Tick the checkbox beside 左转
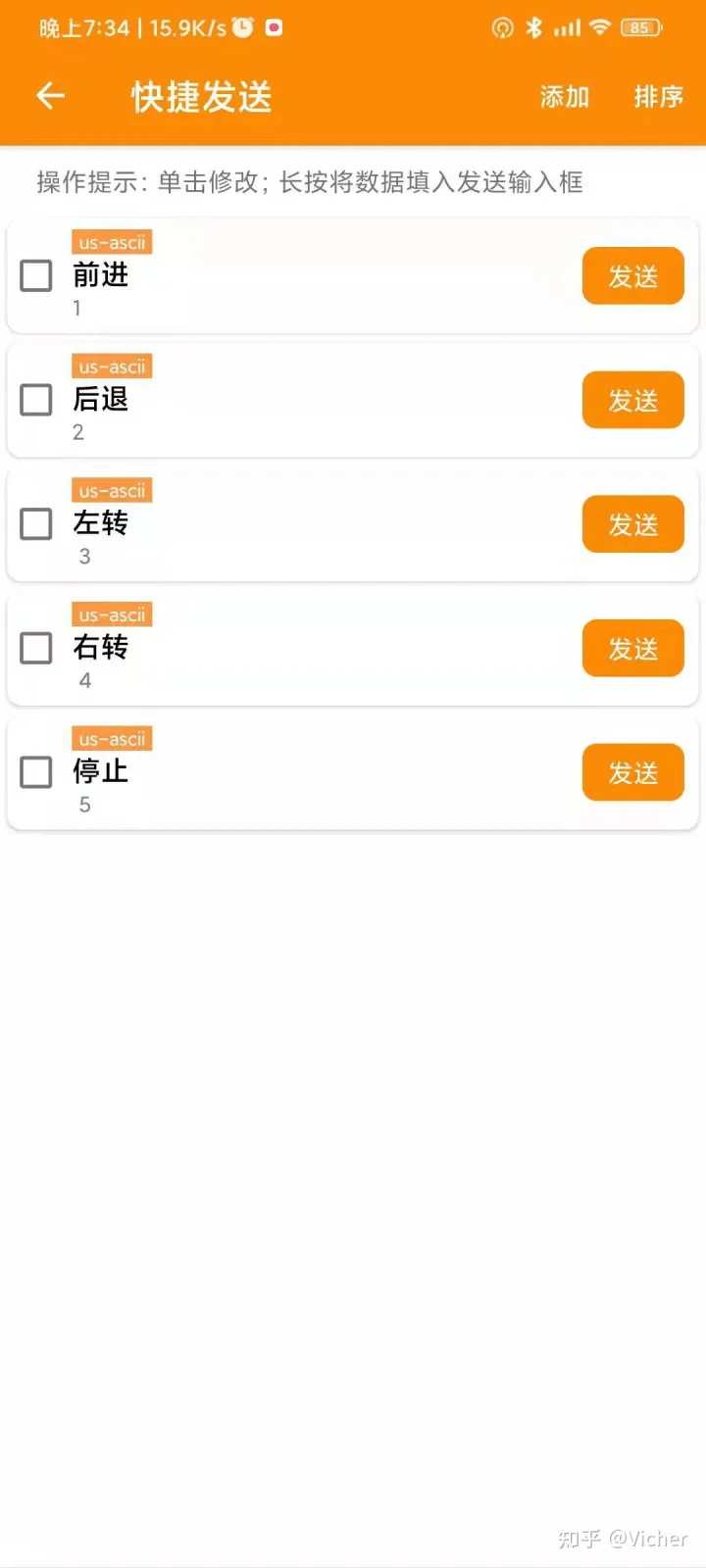This screenshot has height=1568, width=706. click(x=36, y=523)
